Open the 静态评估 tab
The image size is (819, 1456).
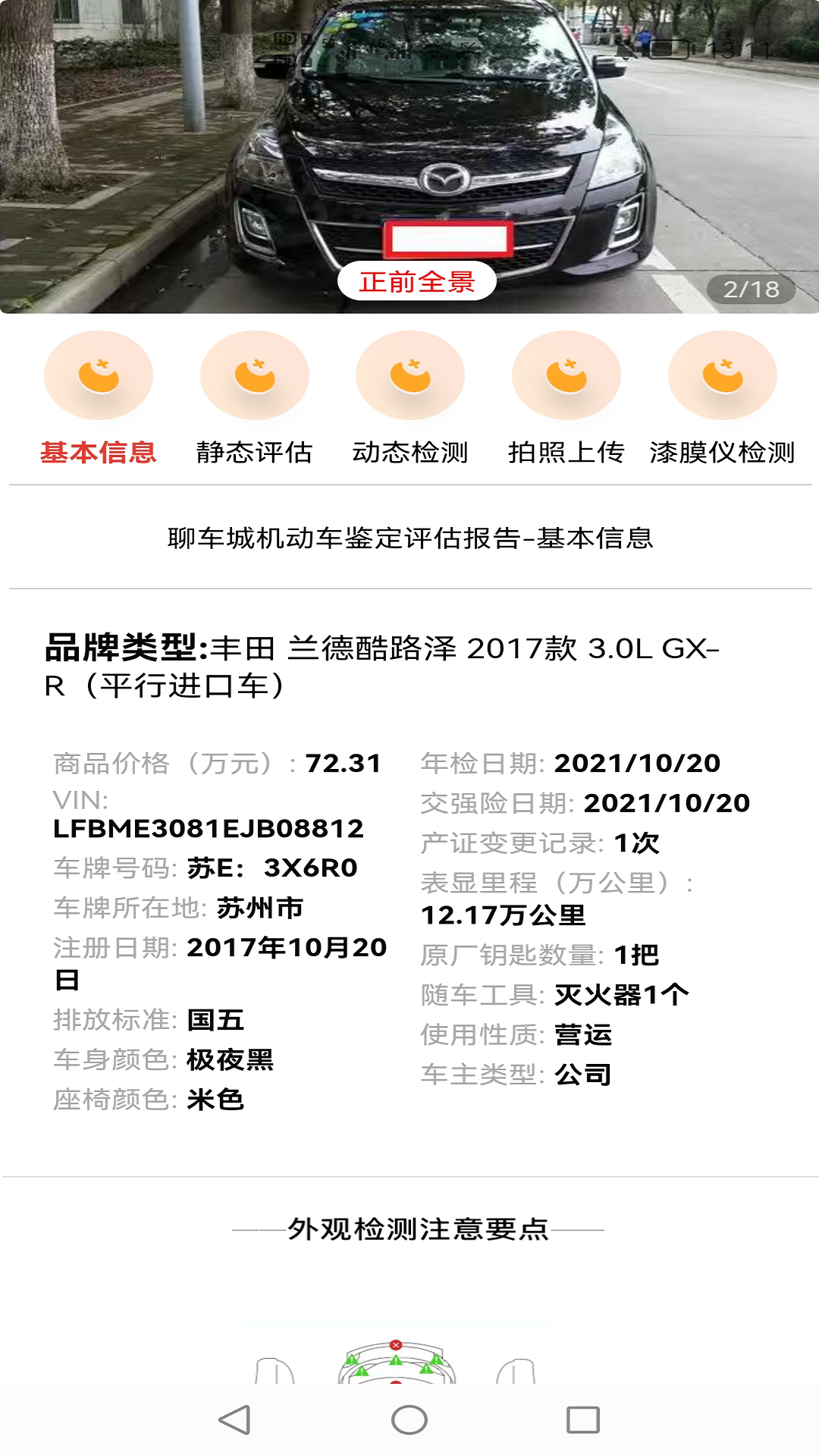pyautogui.click(x=255, y=400)
